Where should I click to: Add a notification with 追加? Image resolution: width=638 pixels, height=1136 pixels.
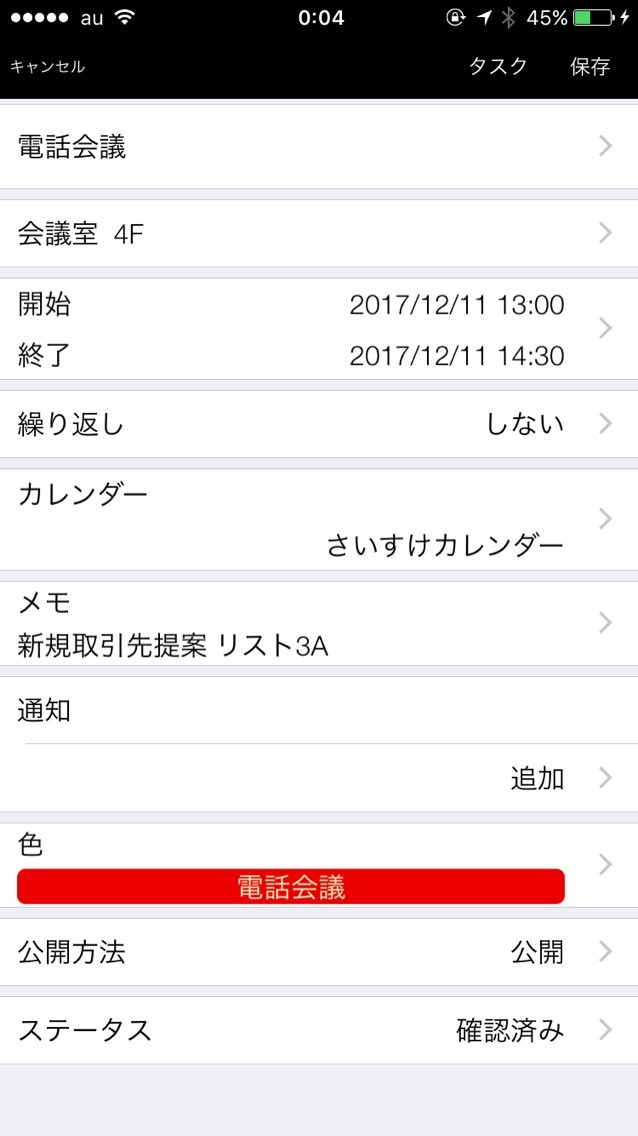tap(540, 779)
